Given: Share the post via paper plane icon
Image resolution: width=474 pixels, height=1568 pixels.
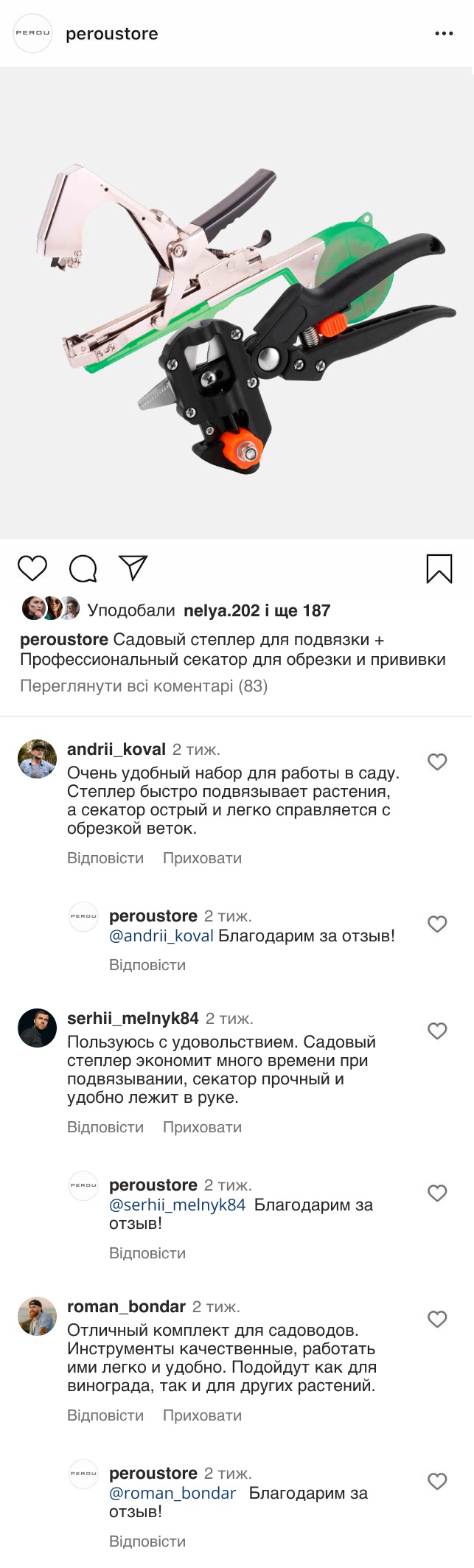Looking at the screenshot, I should (133, 568).
